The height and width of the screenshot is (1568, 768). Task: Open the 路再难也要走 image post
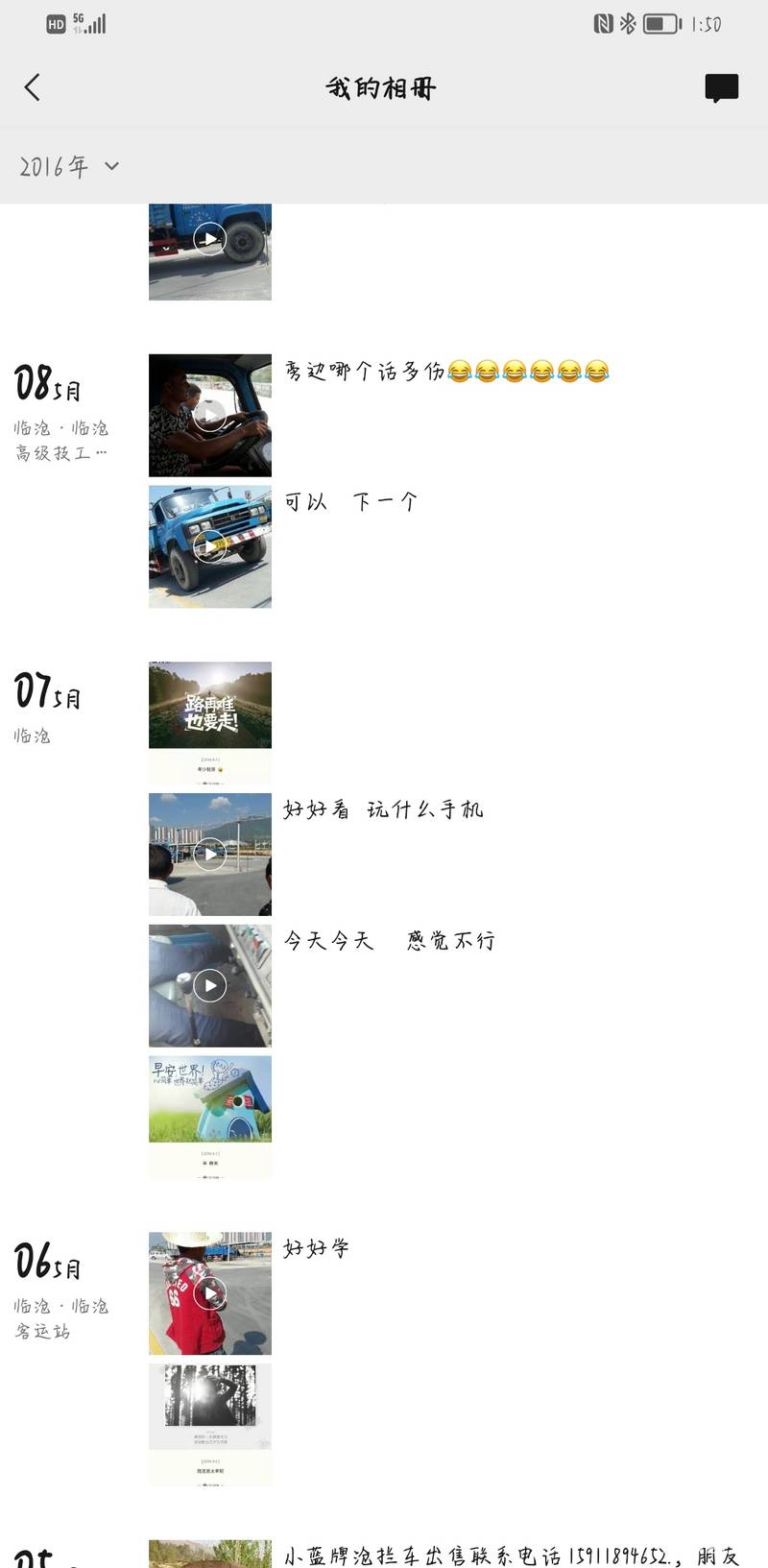pos(209,722)
